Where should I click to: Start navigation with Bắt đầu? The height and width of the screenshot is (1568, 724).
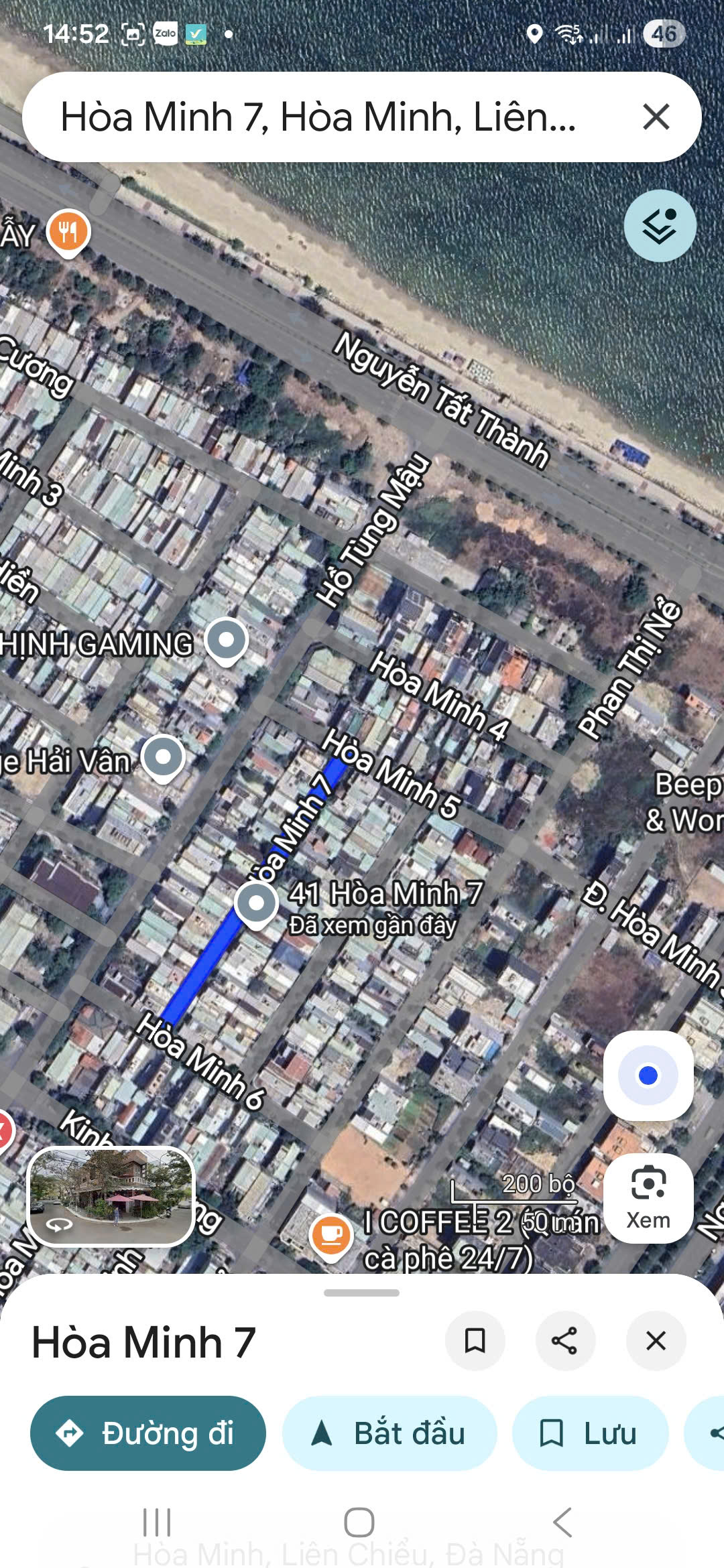[389, 1433]
